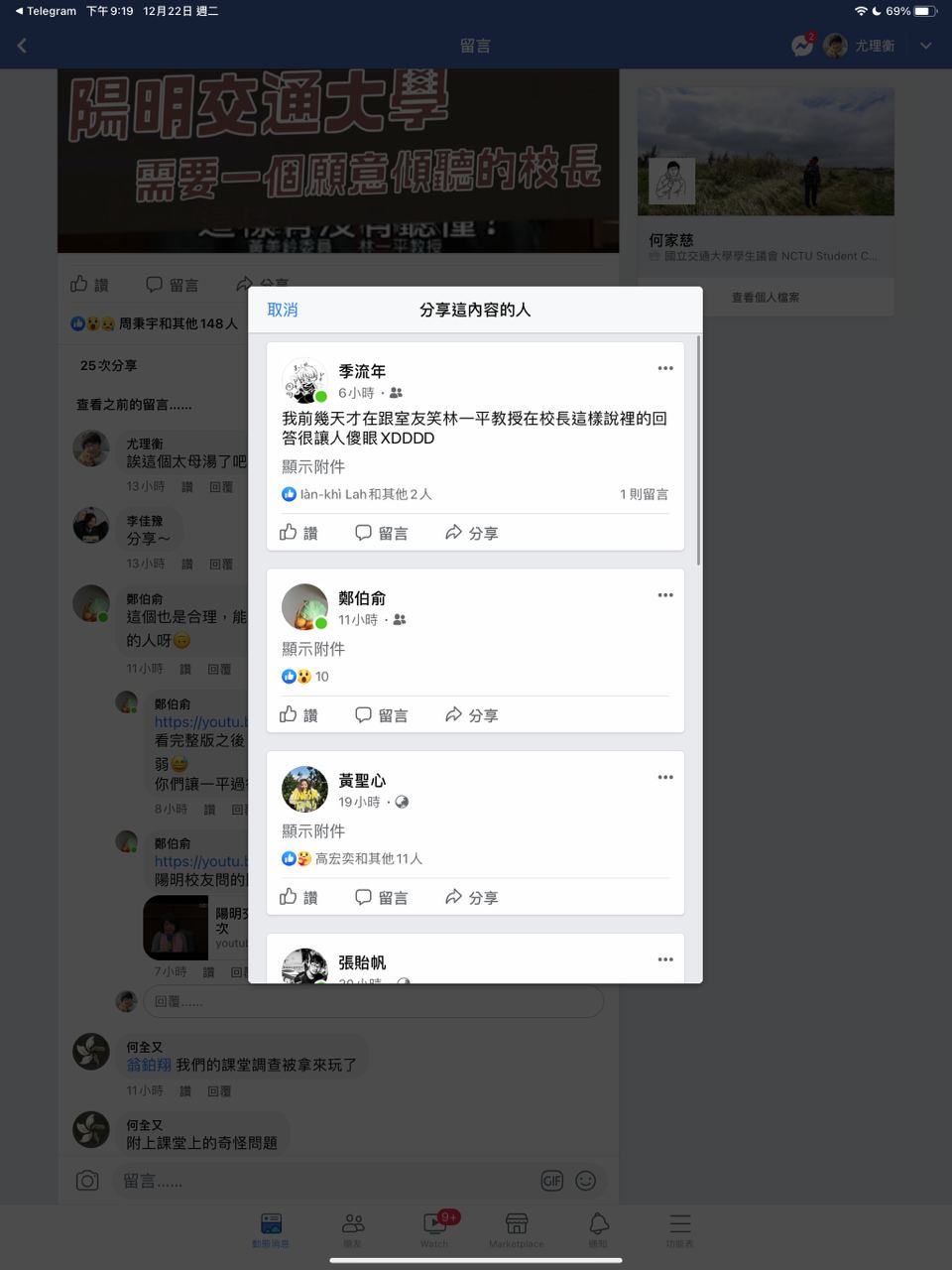Comment on 季流年's shared post
This screenshot has height=1270, width=952.
(x=382, y=533)
